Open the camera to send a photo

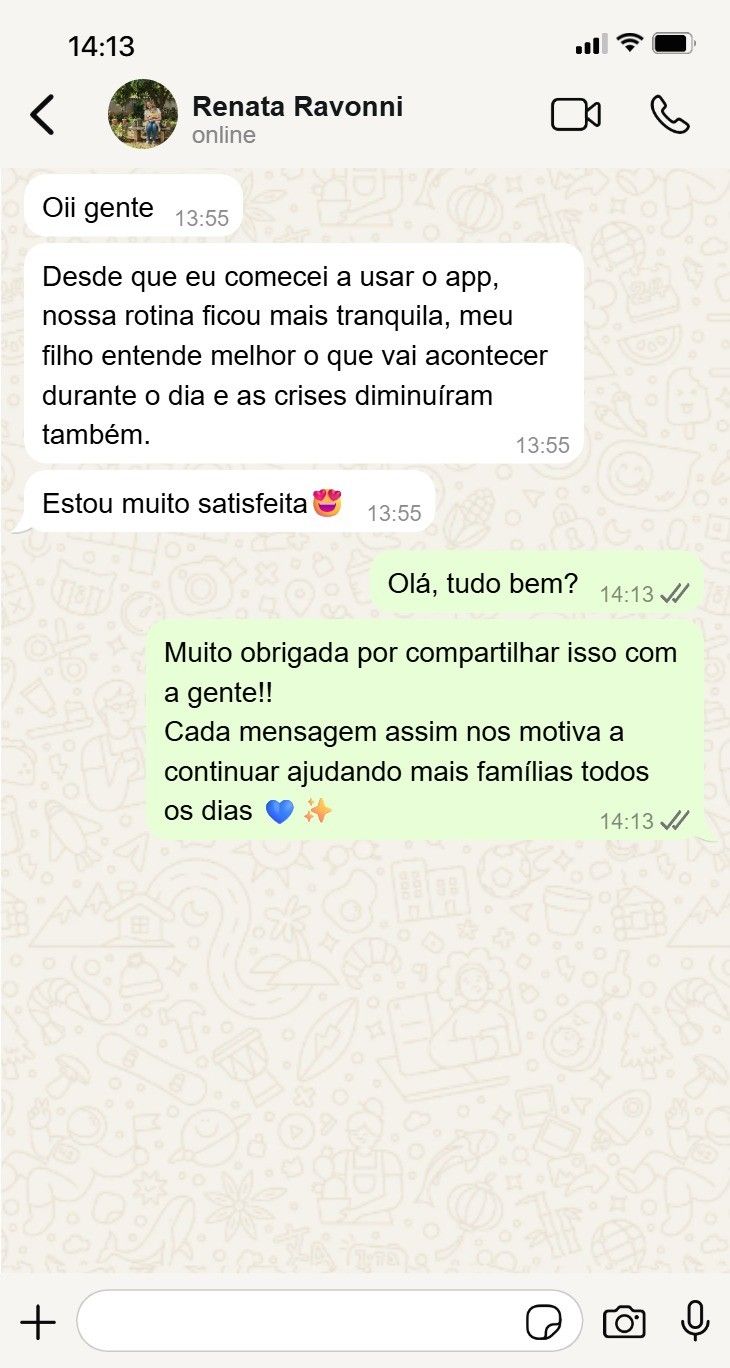click(x=624, y=1322)
